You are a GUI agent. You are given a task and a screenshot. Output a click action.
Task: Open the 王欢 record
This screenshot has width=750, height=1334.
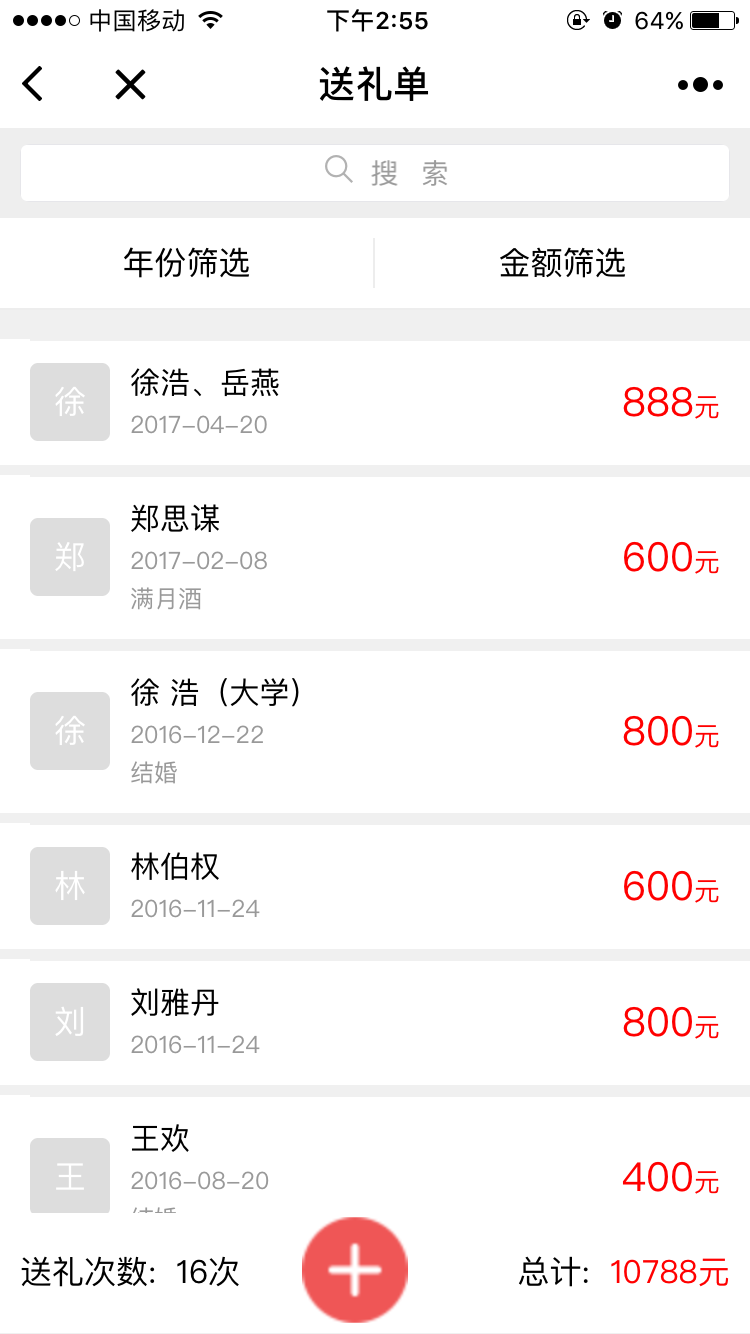[375, 1155]
